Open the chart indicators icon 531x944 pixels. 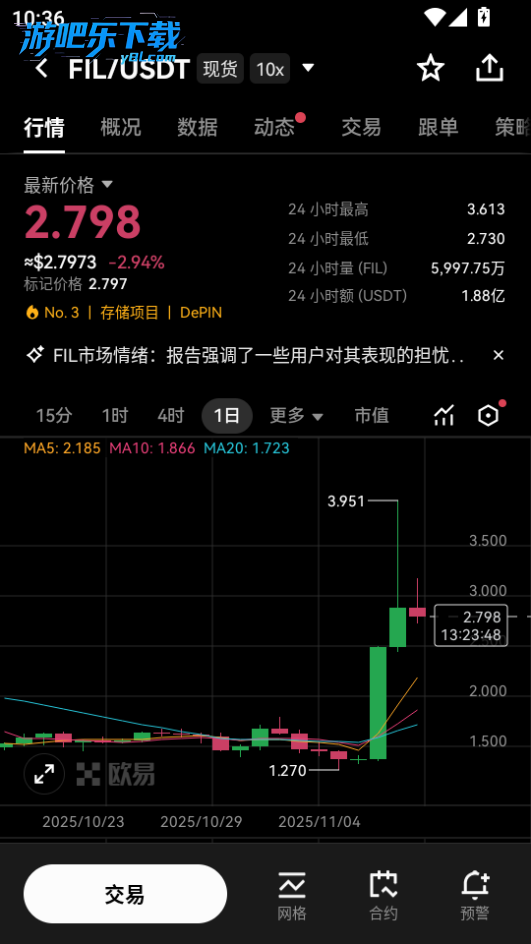tap(444, 415)
